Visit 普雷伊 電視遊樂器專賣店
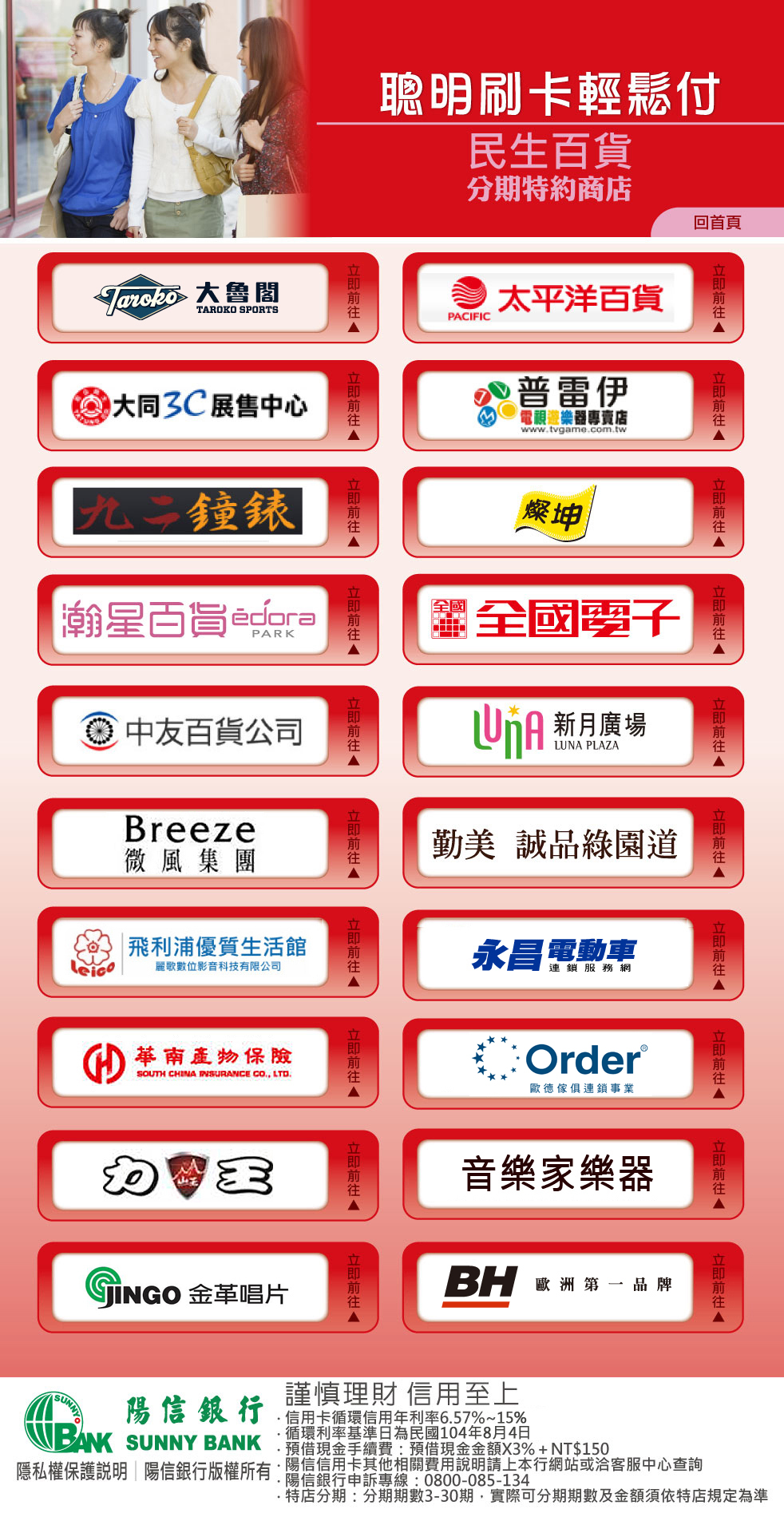Screen dimensions: 784x1513 [x=556, y=406]
